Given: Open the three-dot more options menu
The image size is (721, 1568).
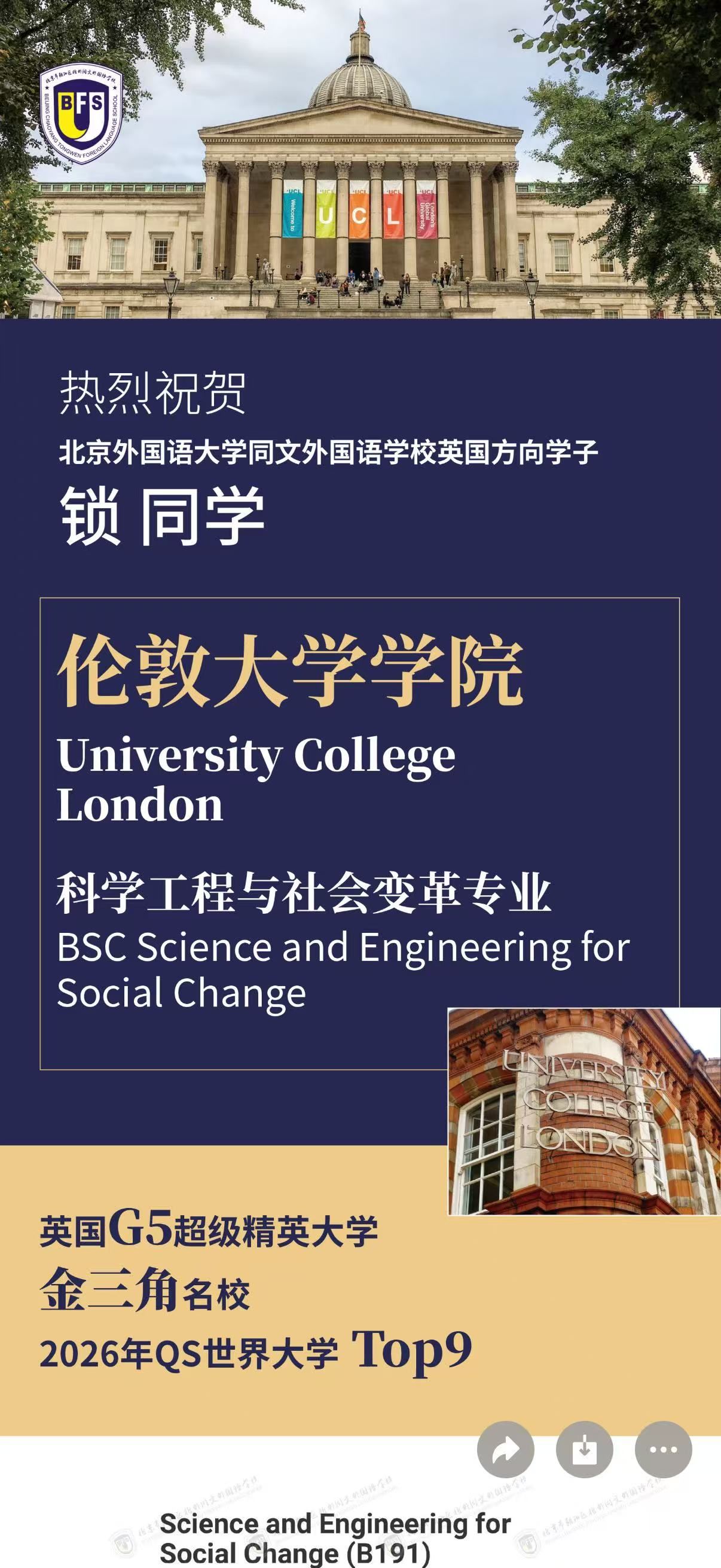Looking at the screenshot, I should (663, 1450).
